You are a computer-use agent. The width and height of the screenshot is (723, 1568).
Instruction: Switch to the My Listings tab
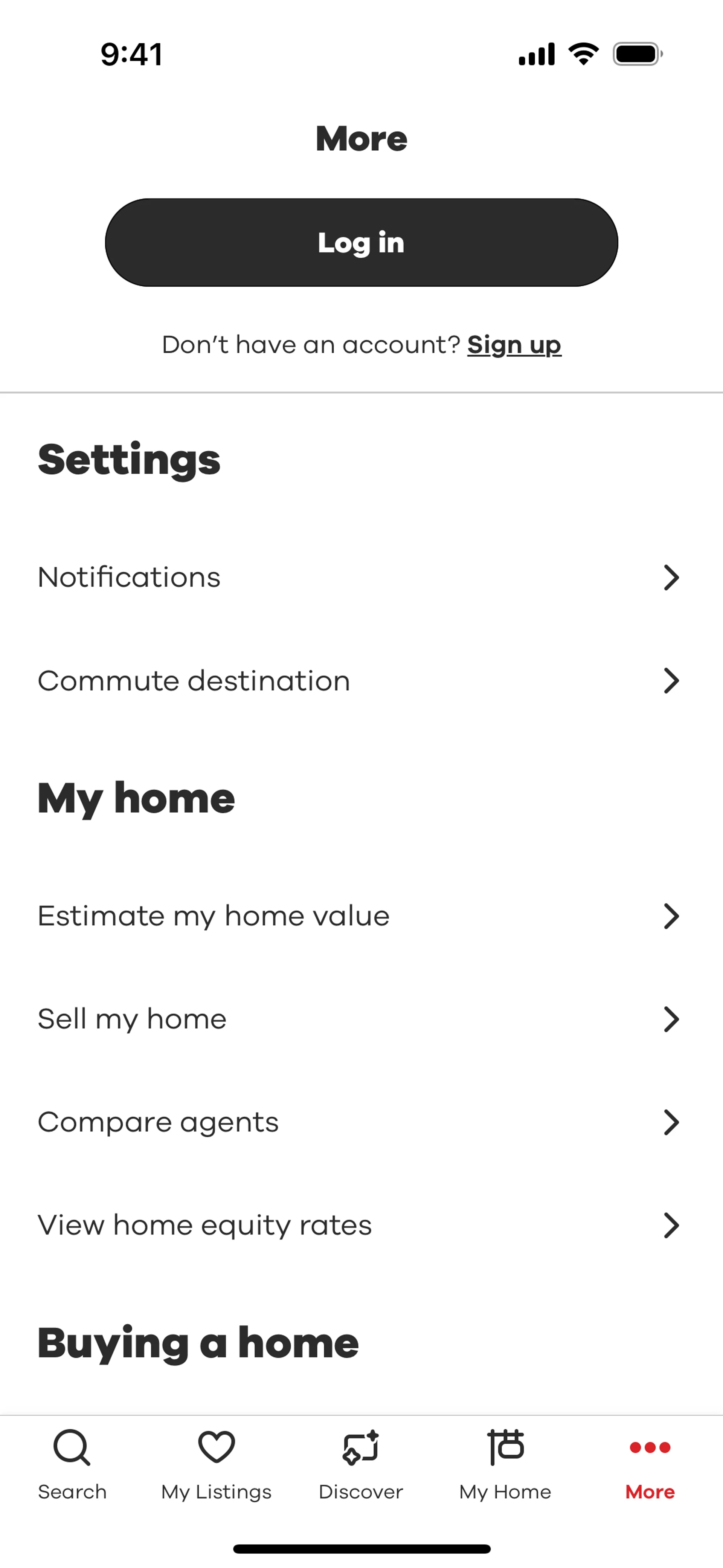[x=216, y=1464]
